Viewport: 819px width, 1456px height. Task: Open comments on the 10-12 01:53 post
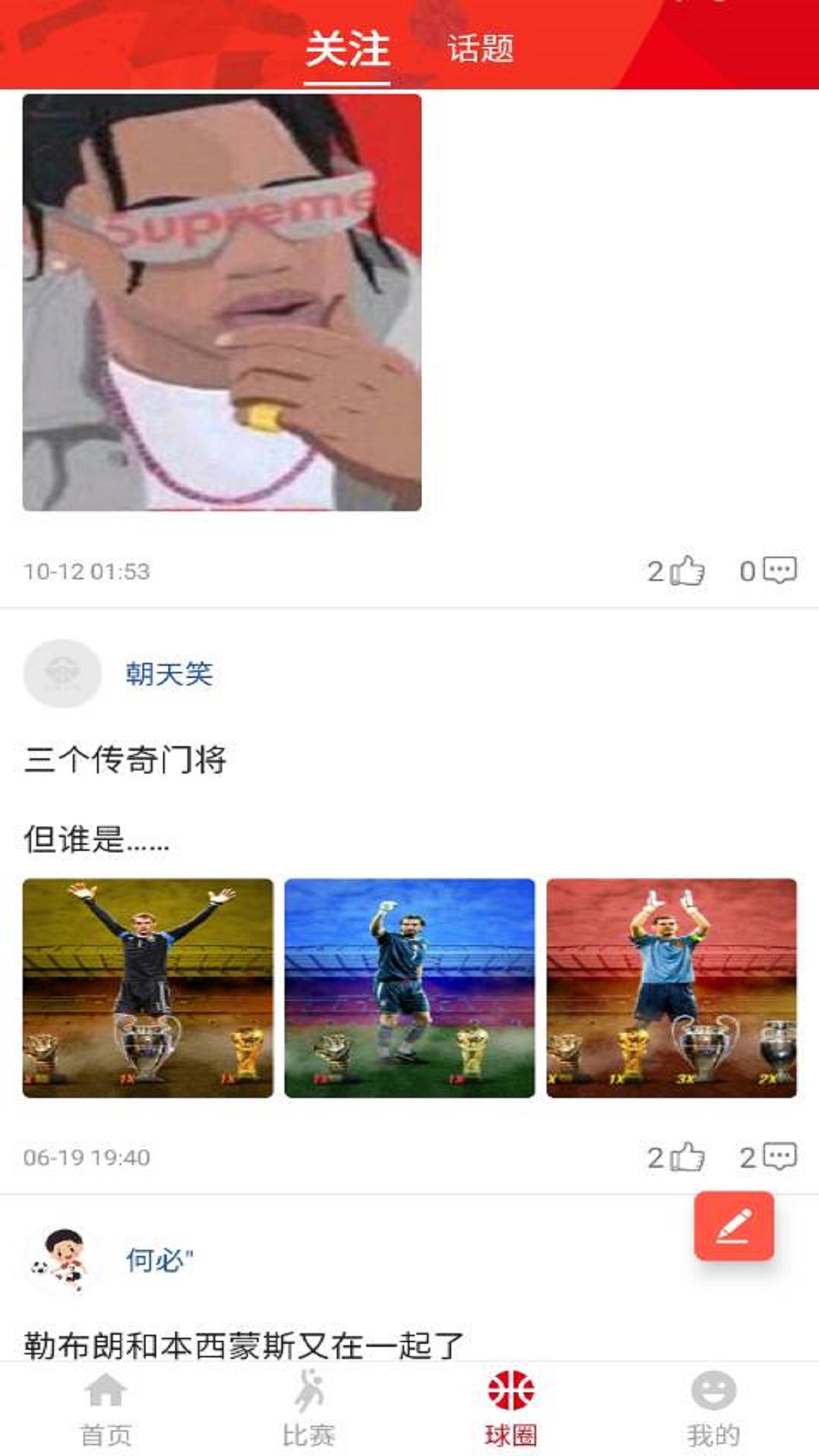tap(778, 570)
